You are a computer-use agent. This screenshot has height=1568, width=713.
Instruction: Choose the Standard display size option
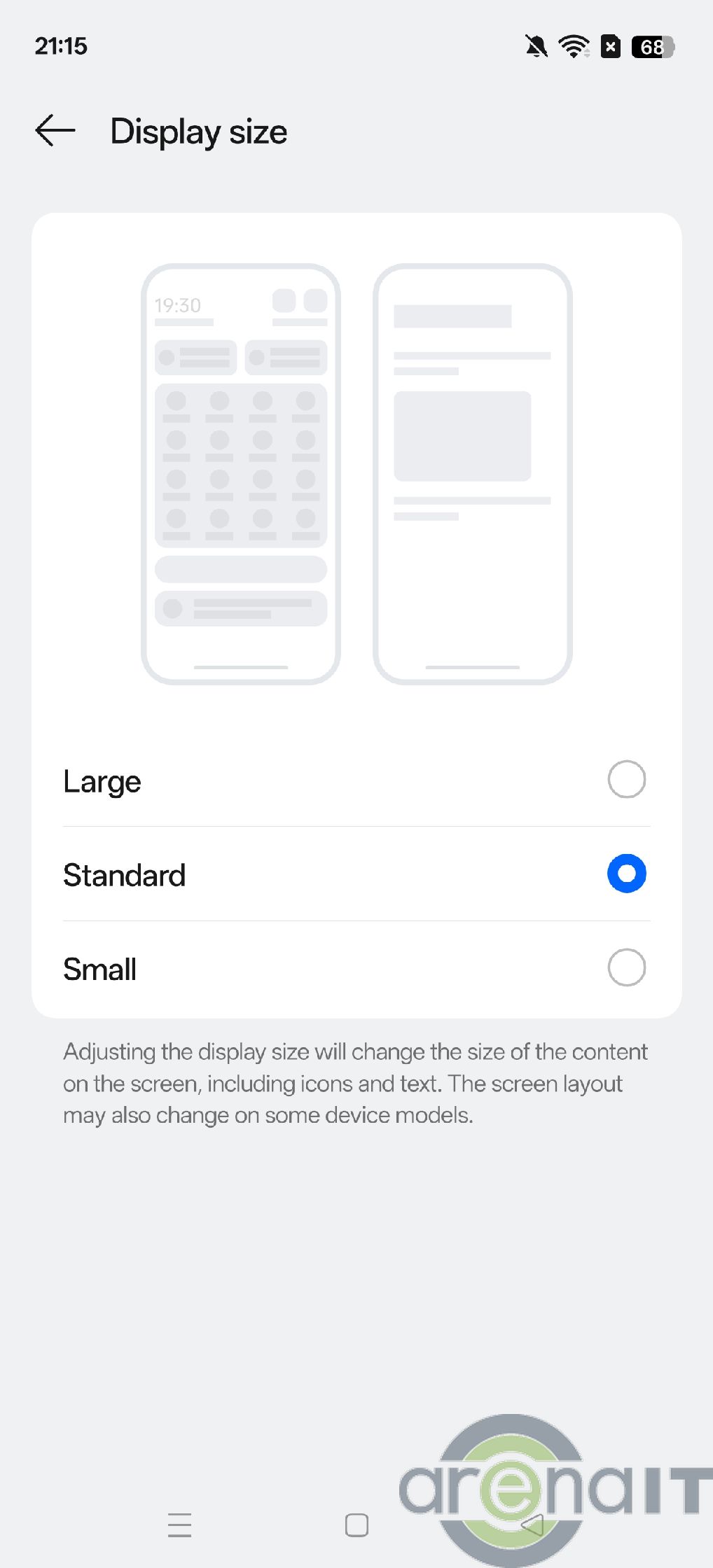click(x=626, y=874)
